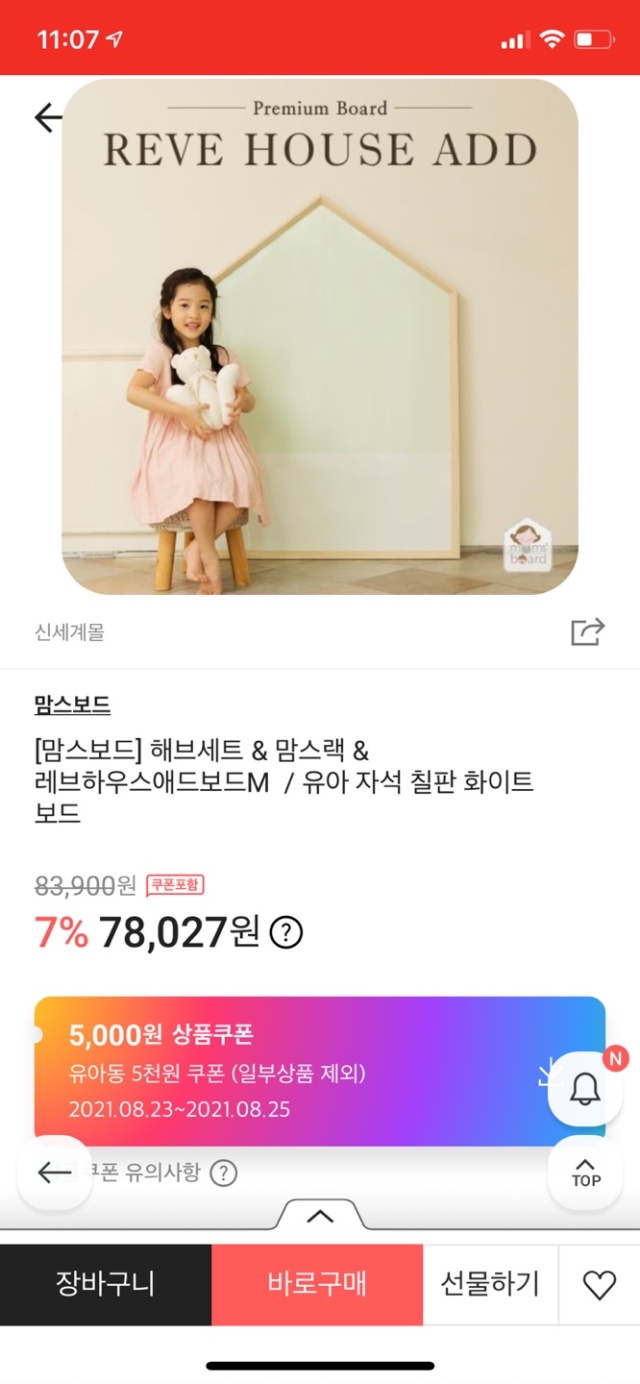Add product to wishlist heart
The height and width of the screenshot is (1384, 640).
coord(599,1285)
